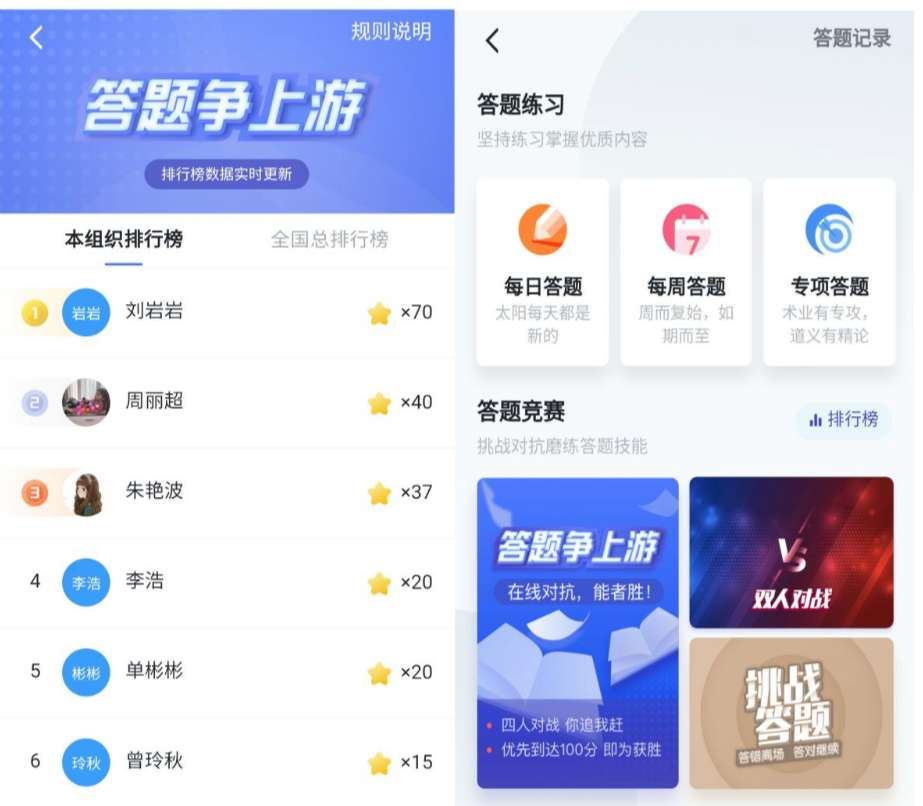Screen dimensions: 923x806
Task: Open 挑战答题 challenge quiz card
Action: tap(791, 713)
